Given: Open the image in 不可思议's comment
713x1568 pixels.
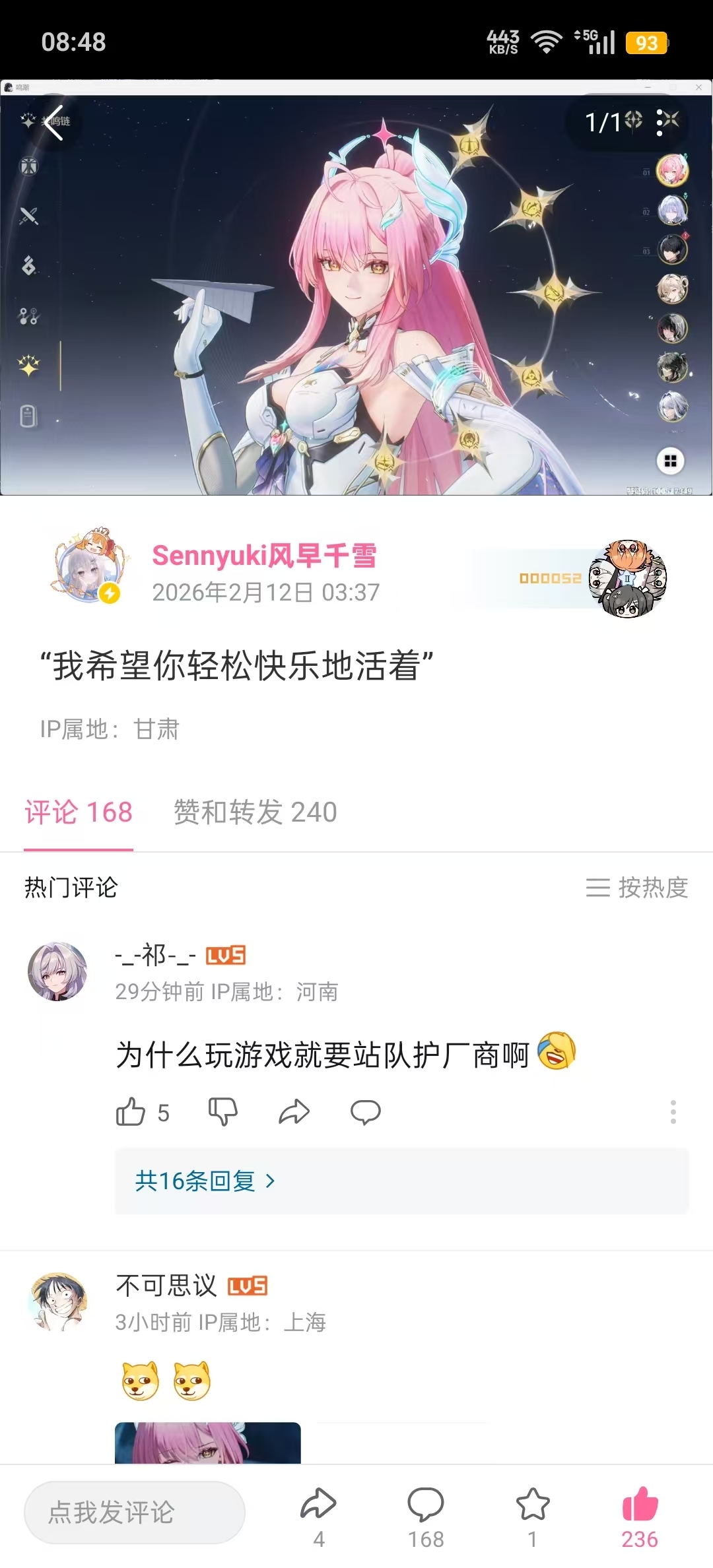Looking at the screenshot, I should [208, 1443].
